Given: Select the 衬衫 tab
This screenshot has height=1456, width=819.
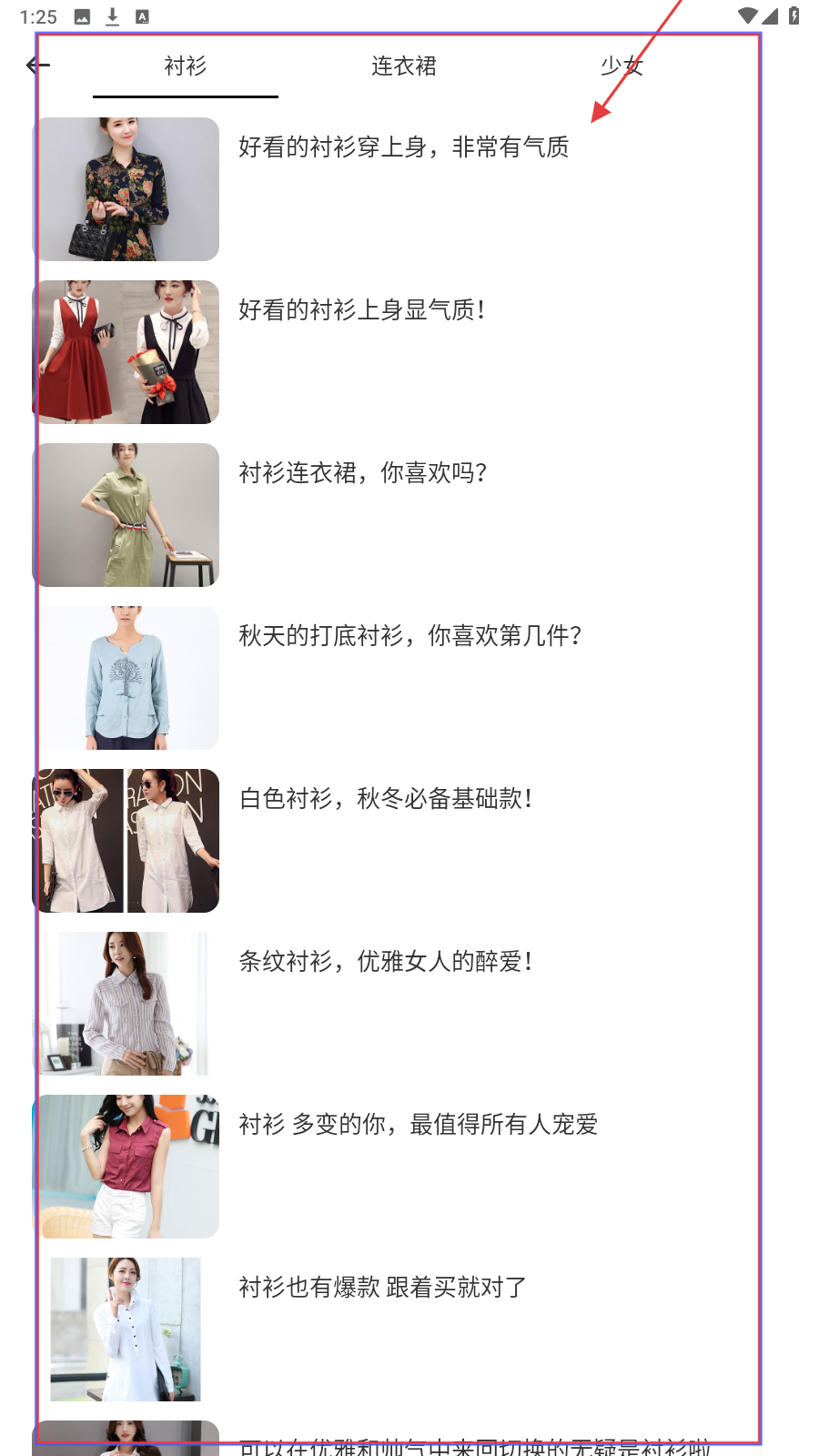Looking at the screenshot, I should 186,66.
